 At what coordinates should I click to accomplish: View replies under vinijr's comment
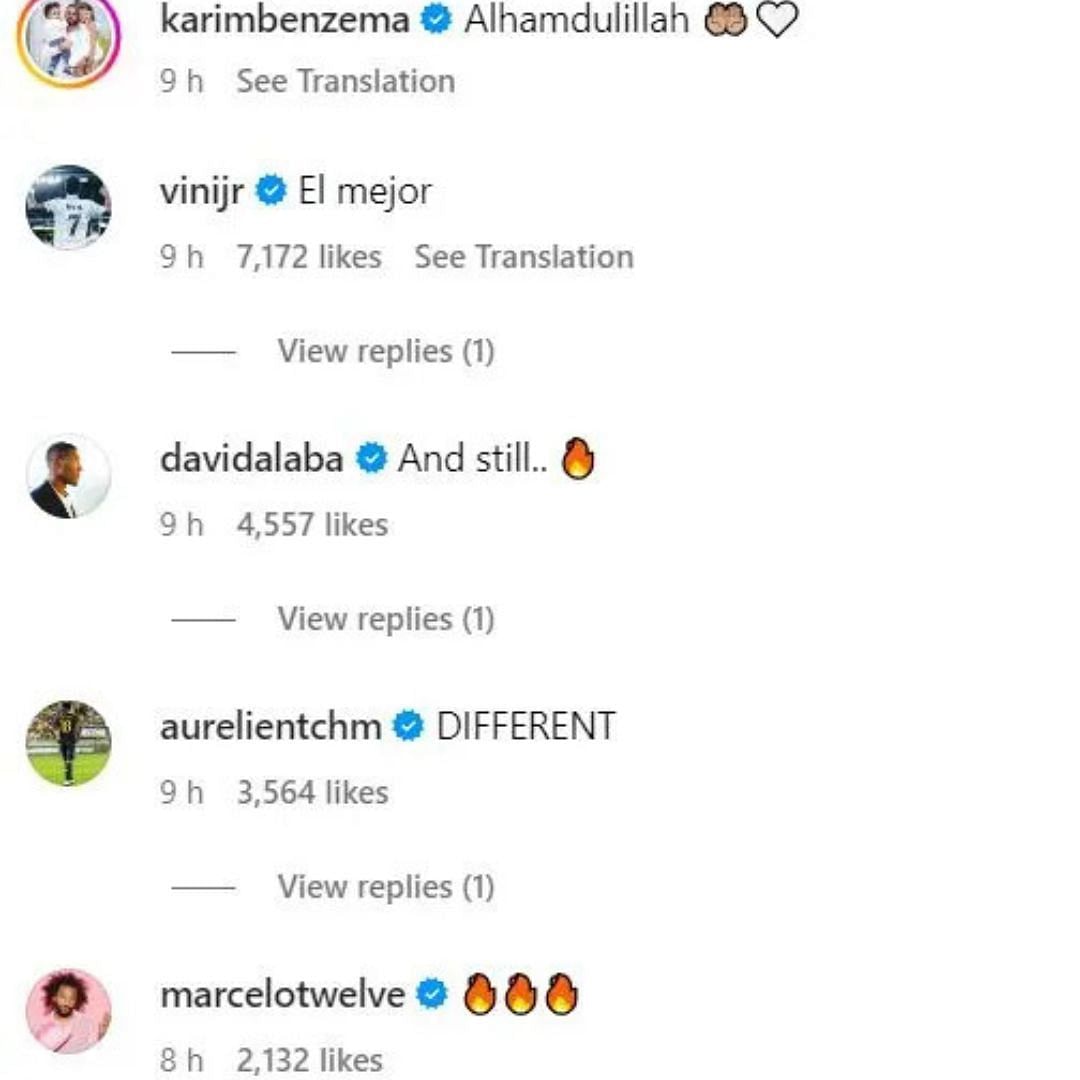(x=385, y=351)
